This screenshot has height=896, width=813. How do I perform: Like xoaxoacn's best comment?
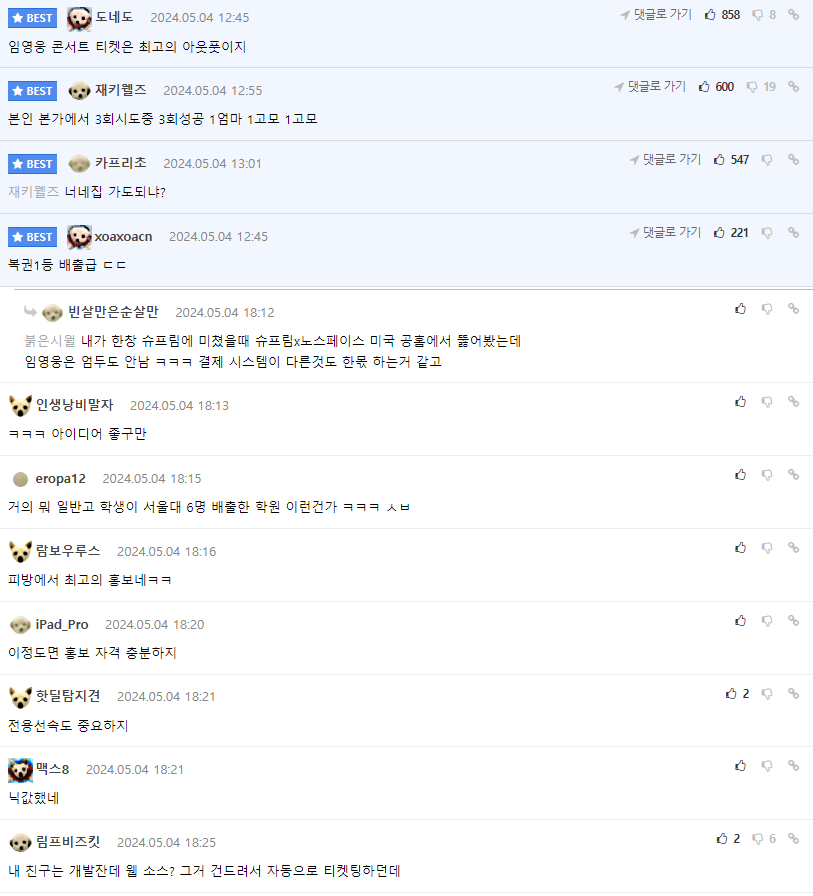tap(720, 232)
